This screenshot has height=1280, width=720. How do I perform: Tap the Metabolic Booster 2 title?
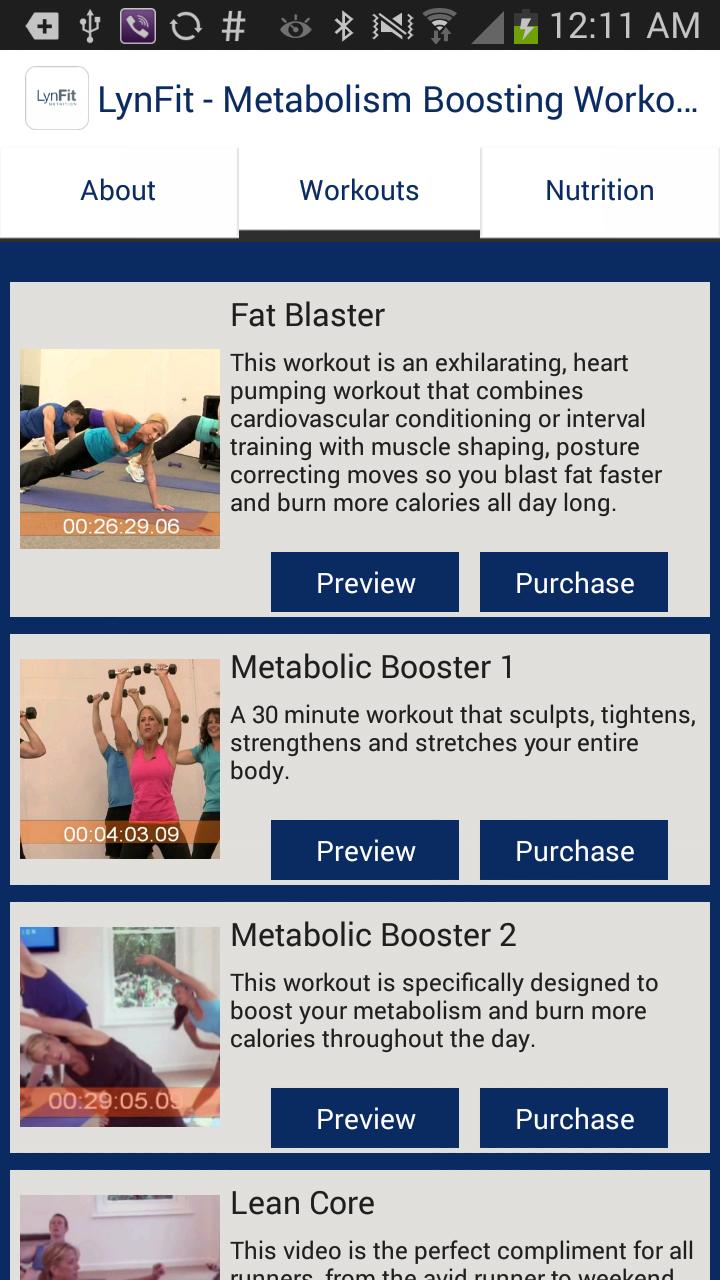pos(372,934)
